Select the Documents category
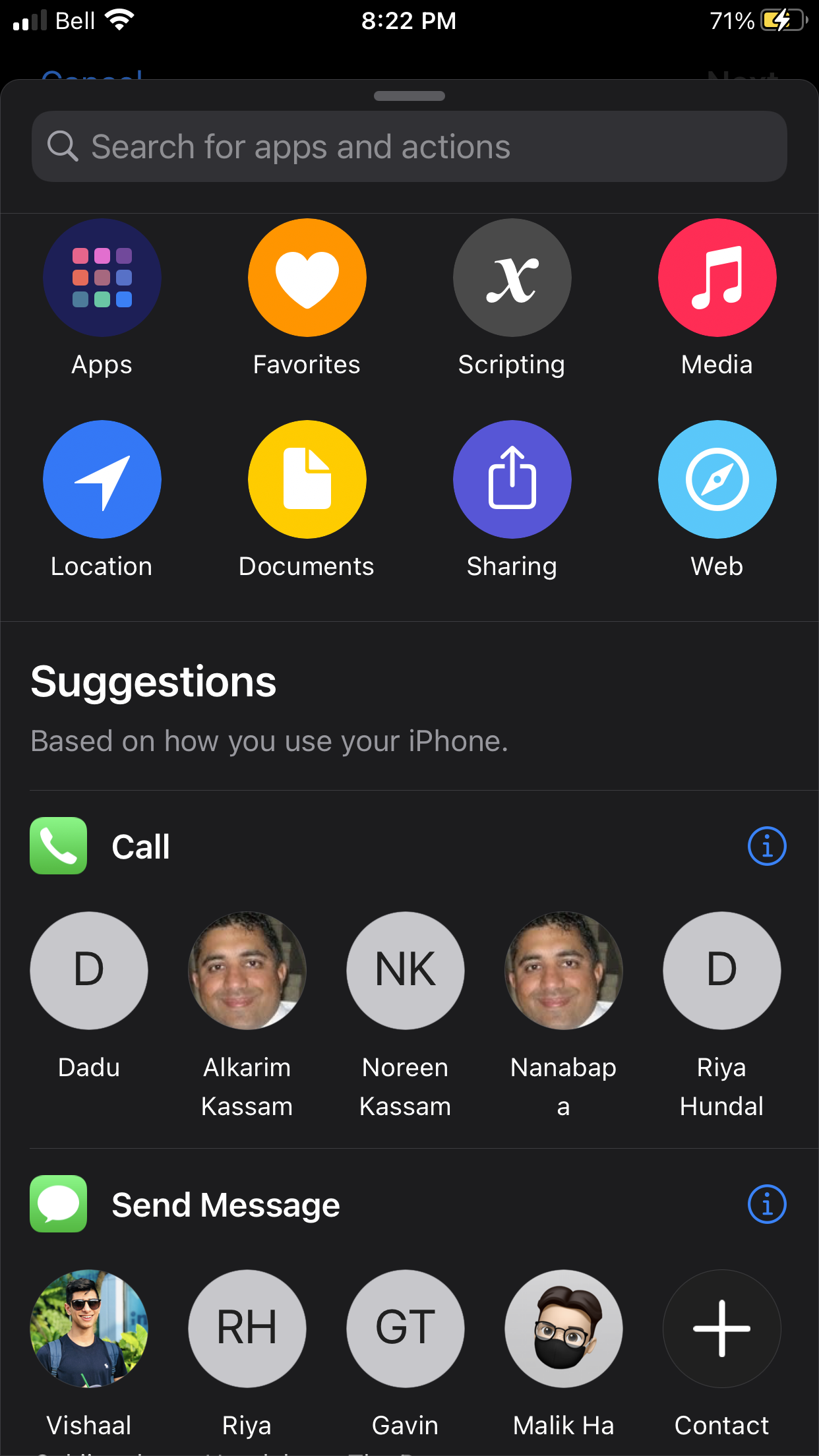 tap(307, 479)
